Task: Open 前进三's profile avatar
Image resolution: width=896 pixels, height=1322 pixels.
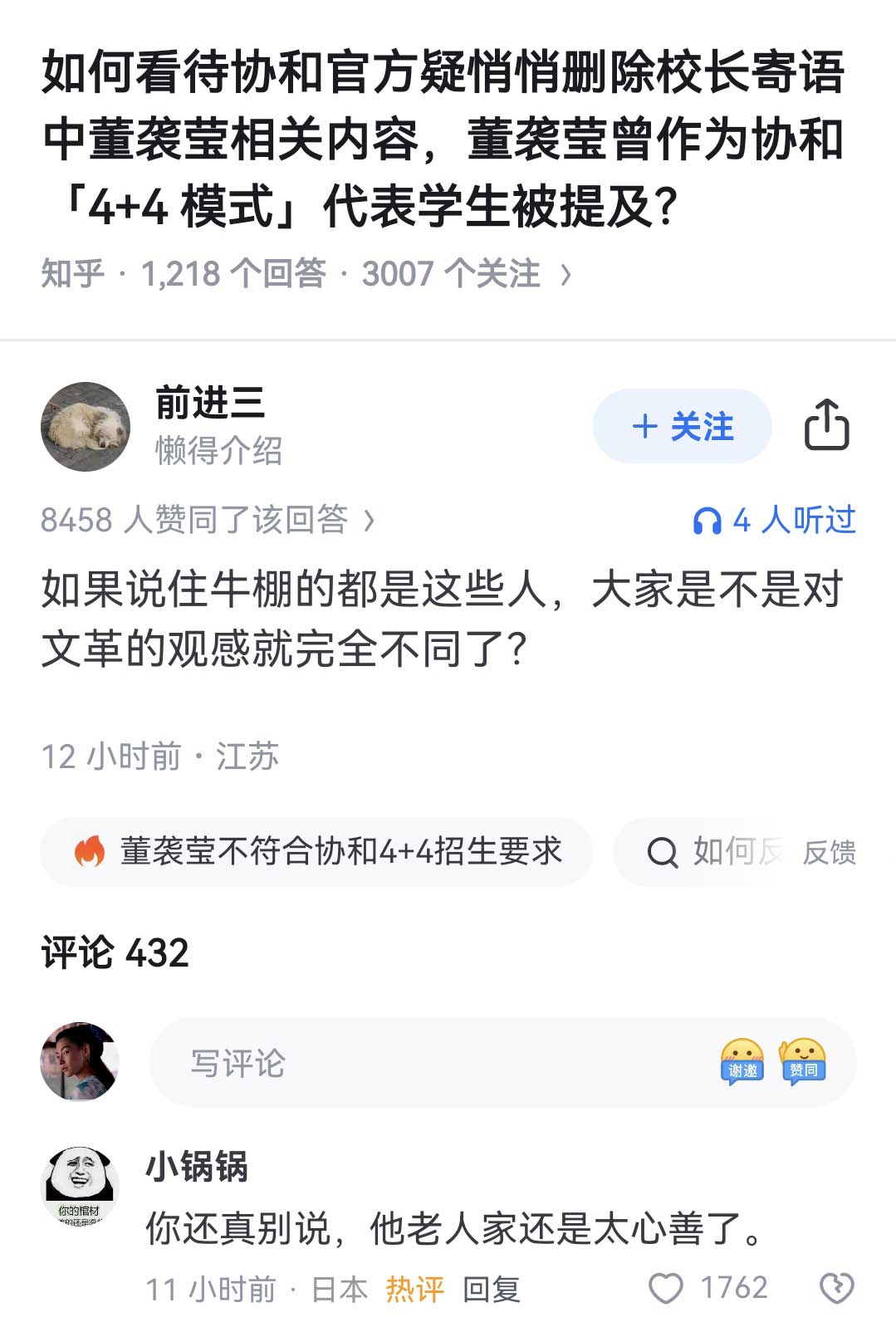Action: coord(86,427)
